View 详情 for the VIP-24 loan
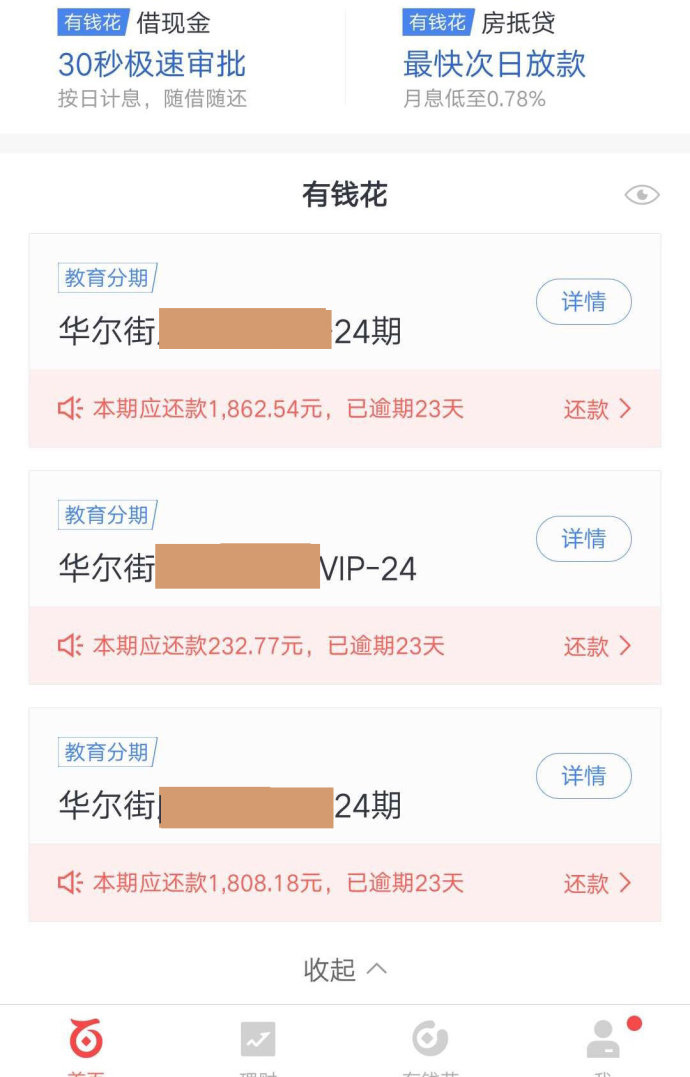 point(583,539)
